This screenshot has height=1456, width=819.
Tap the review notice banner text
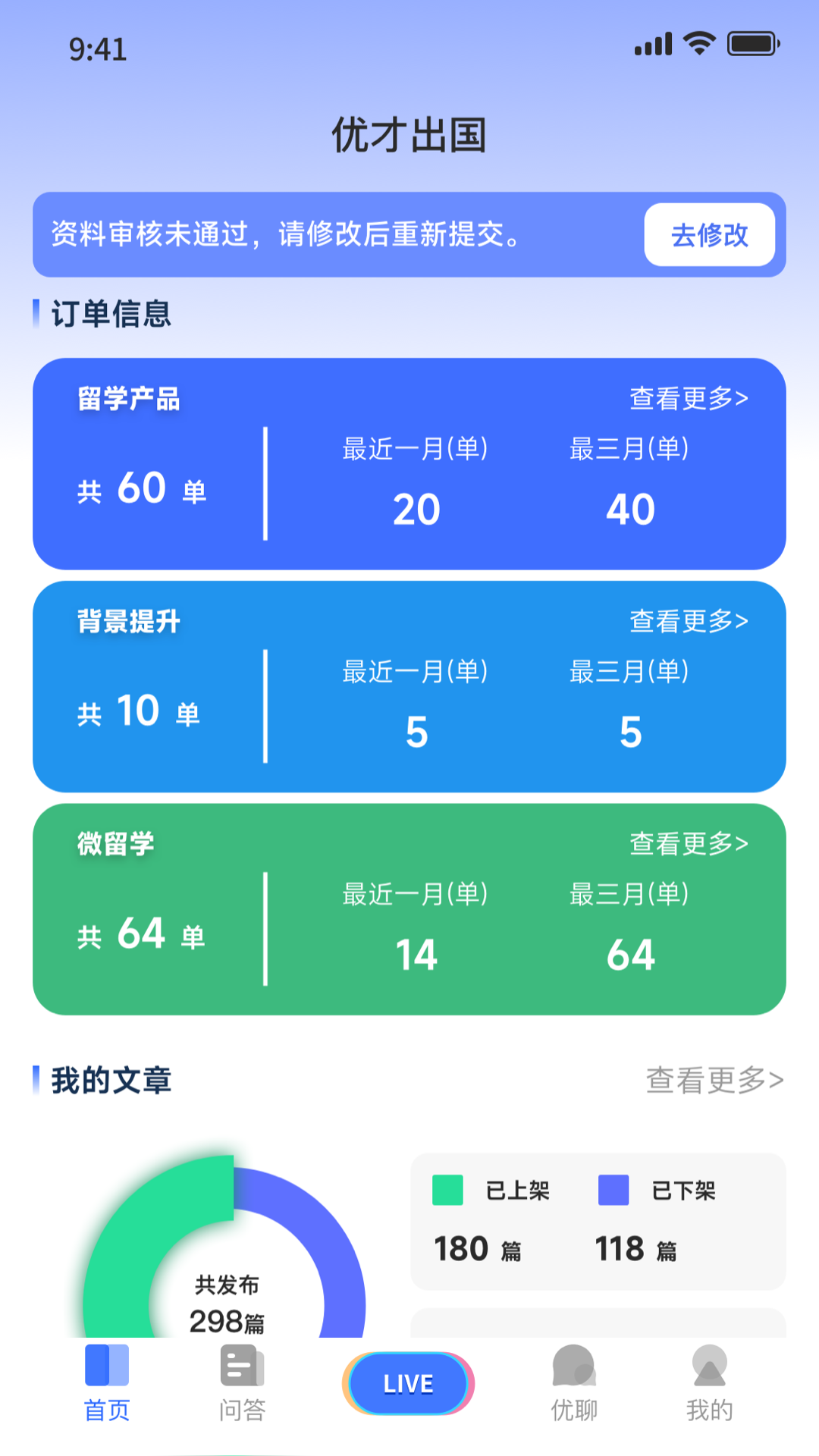pos(287,235)
